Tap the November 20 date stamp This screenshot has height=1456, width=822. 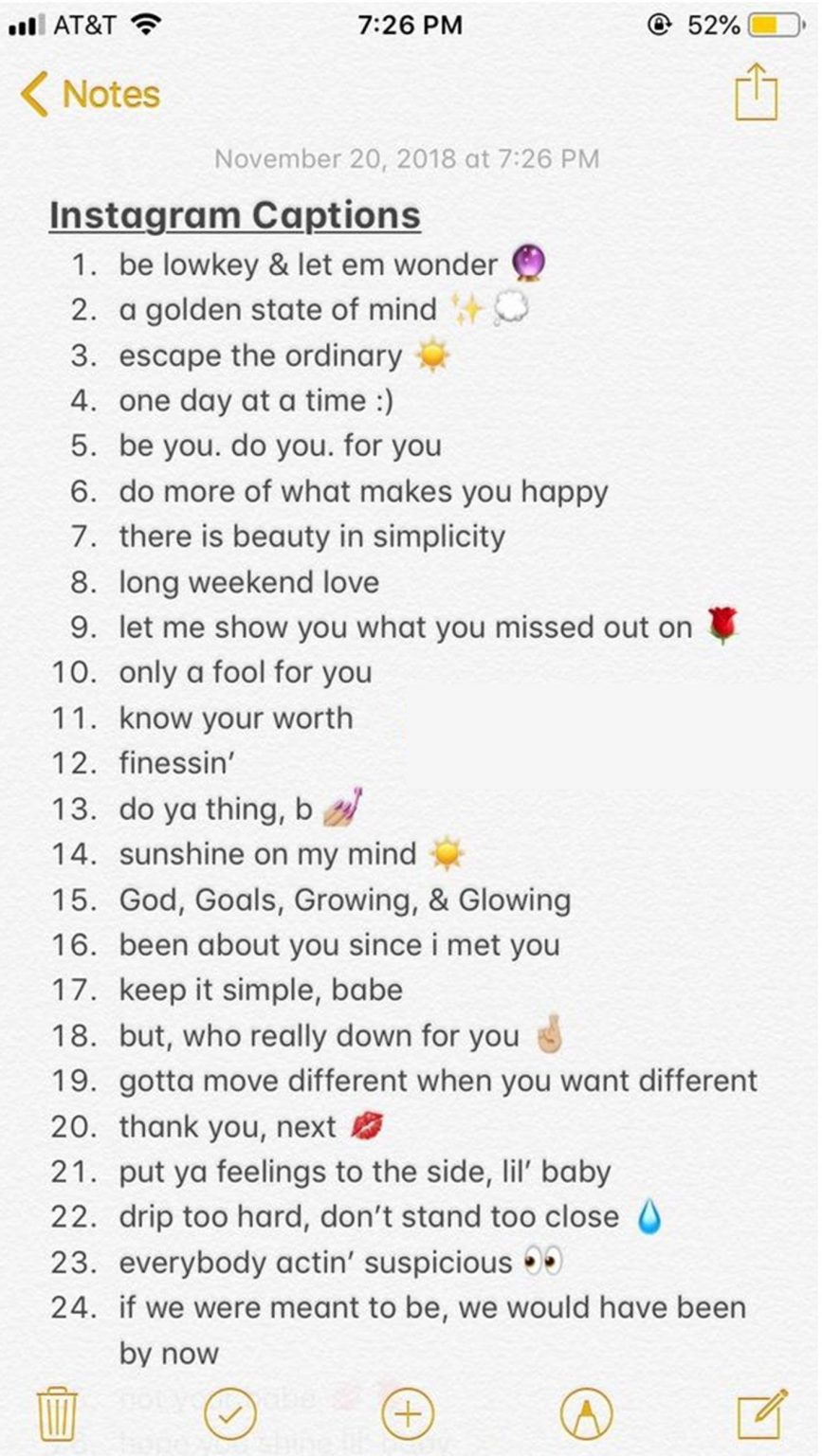pos(410,159)
